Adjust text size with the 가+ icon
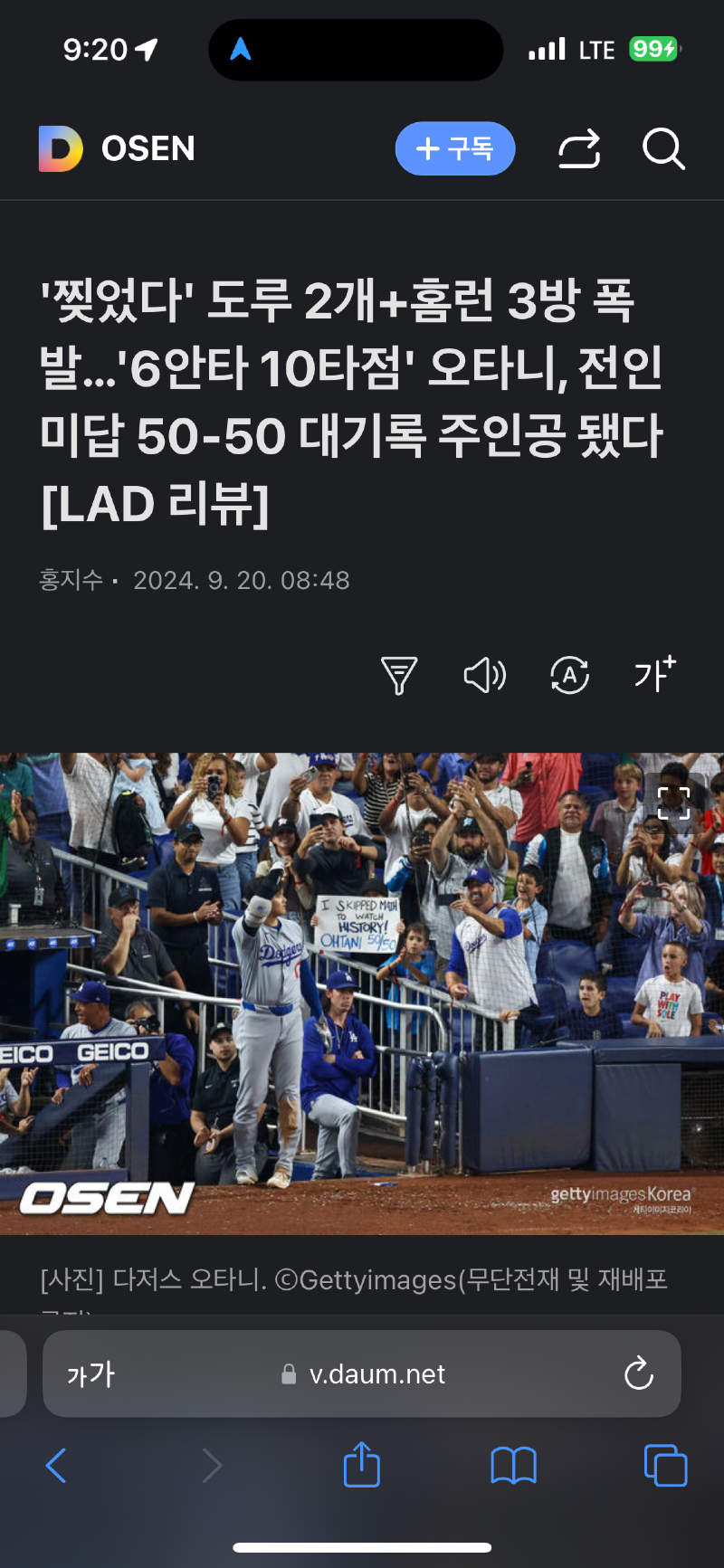Screen dimensions: 724x1568 point(654,674)
